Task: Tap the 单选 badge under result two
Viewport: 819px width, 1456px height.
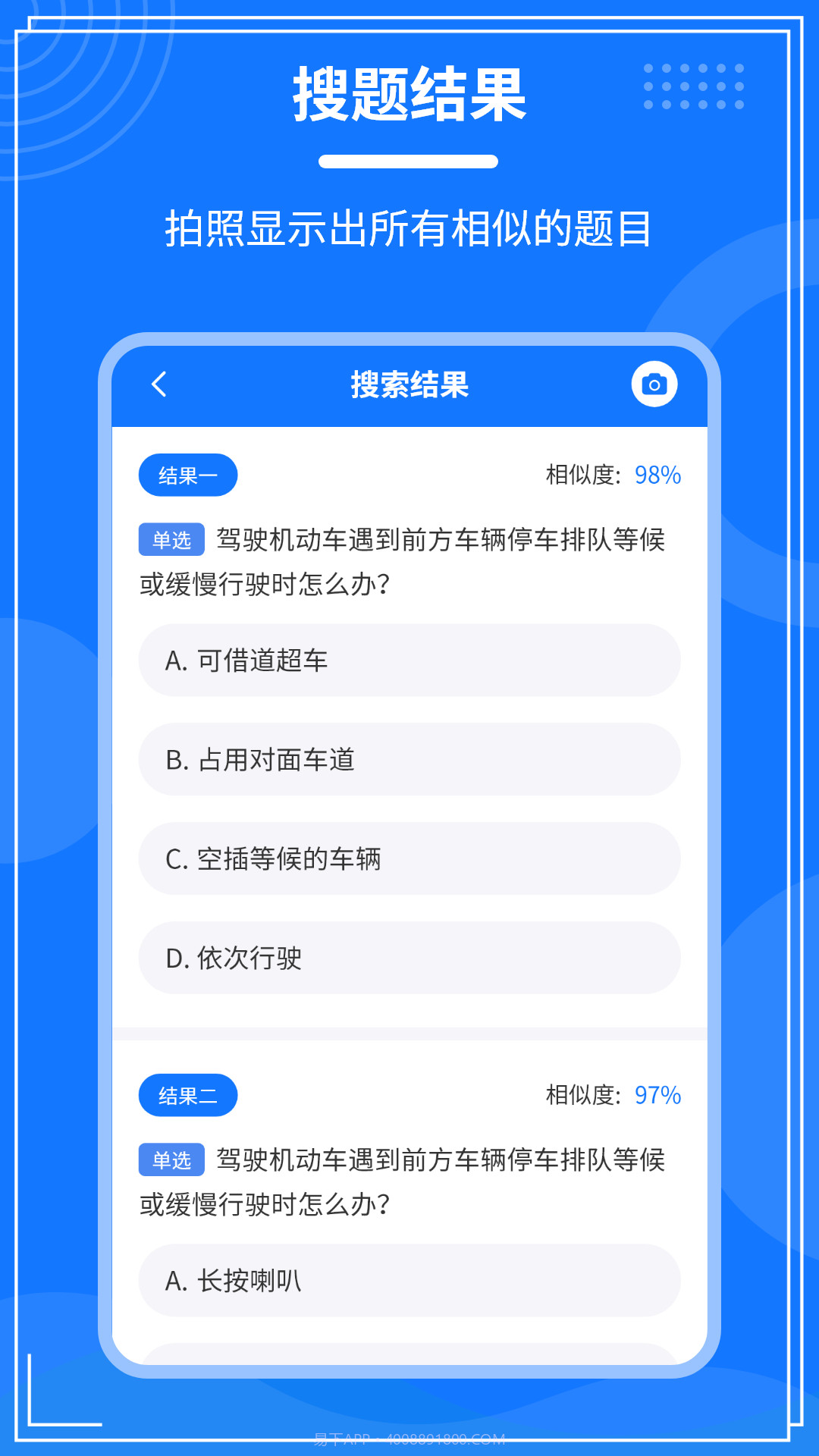Action: point(173,1161)
